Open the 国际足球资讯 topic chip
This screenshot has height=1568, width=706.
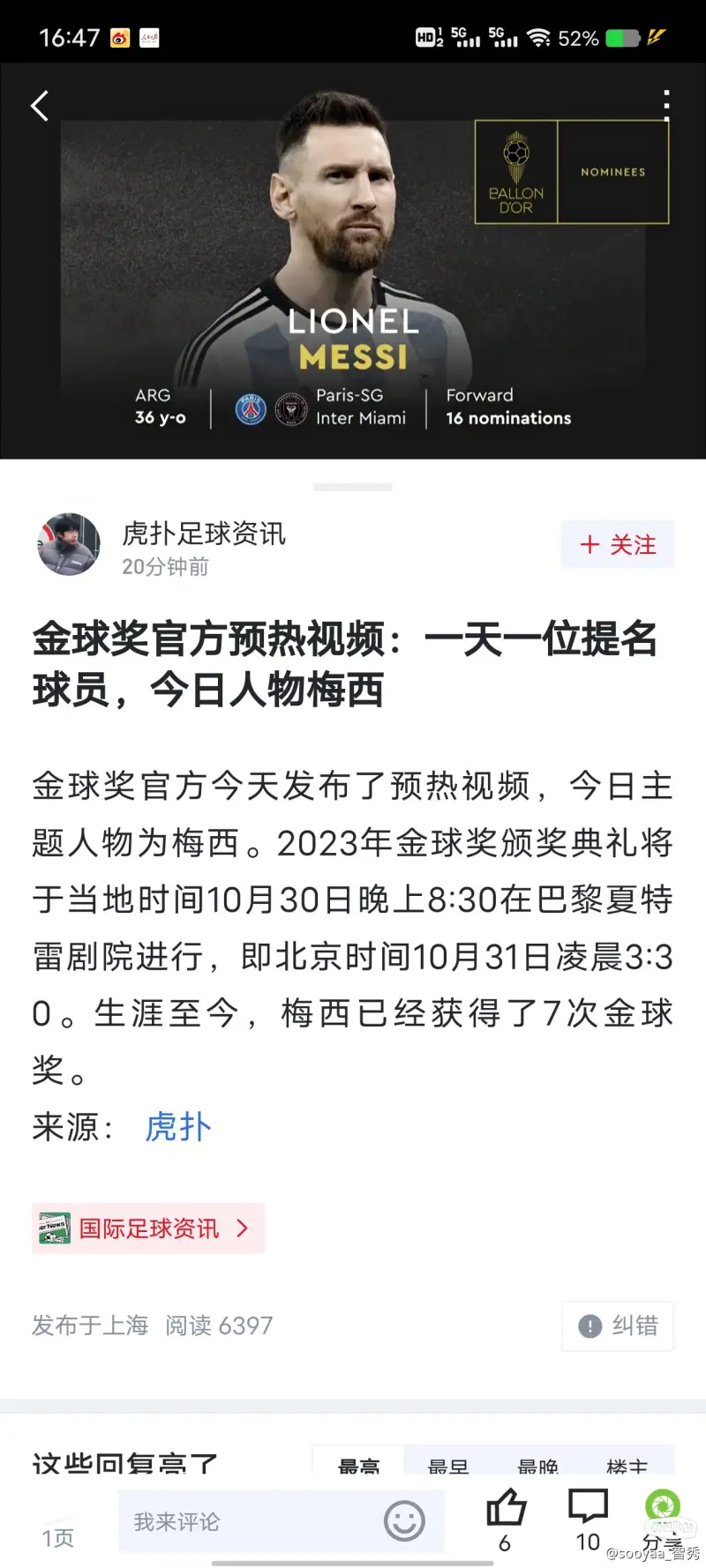click(148, 1228)
